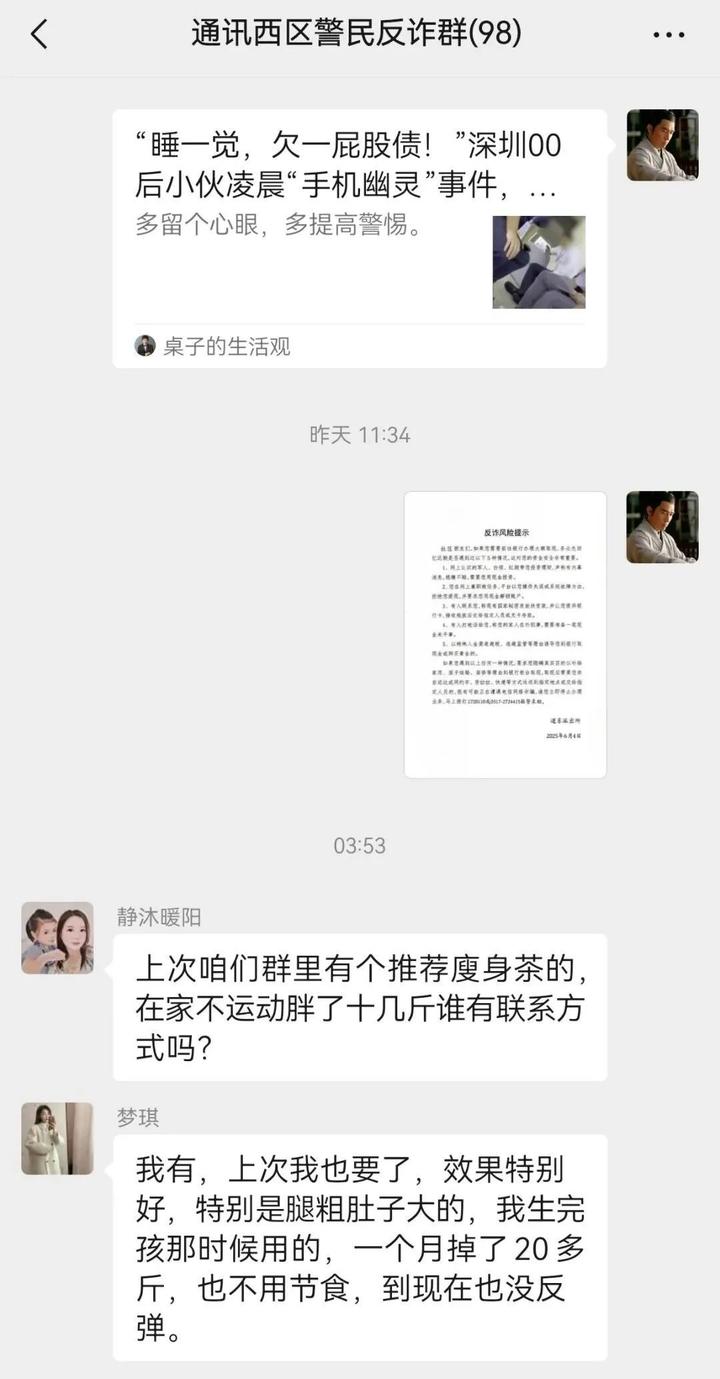Go back from the group chat
This screenshot has width=720, height=1379.
pos(39,35)
